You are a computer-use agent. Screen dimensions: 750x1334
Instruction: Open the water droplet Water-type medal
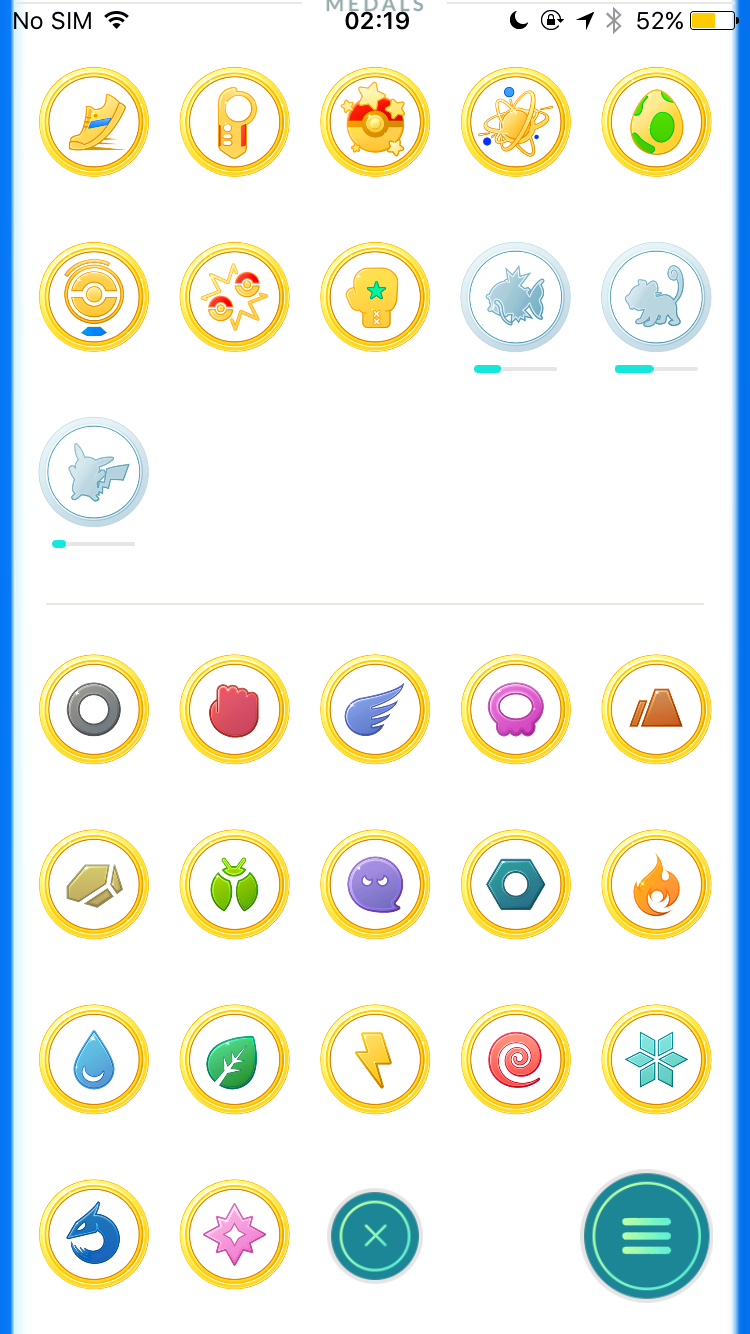tap(94, 1060)
